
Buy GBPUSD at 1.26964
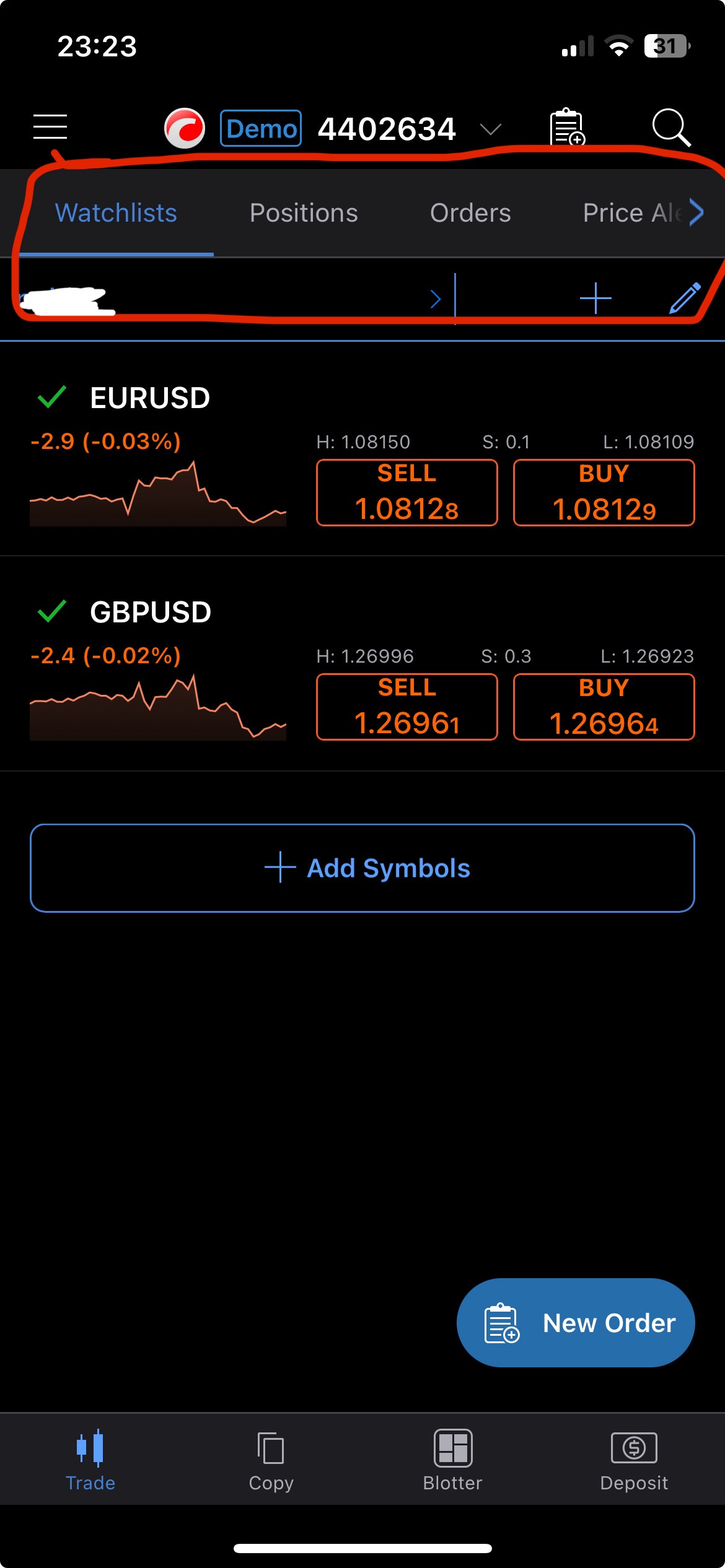604,707
